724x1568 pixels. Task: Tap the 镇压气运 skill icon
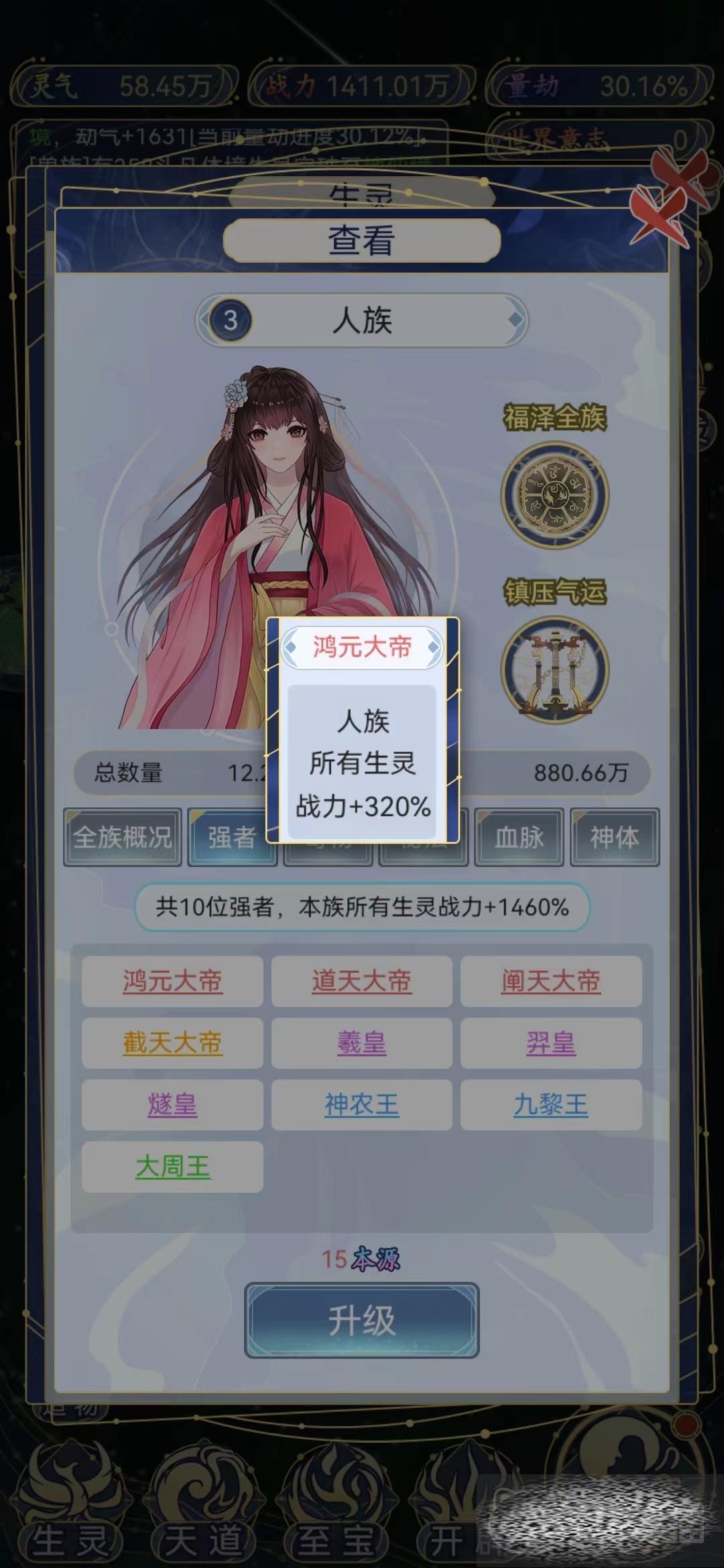point(555,669)
